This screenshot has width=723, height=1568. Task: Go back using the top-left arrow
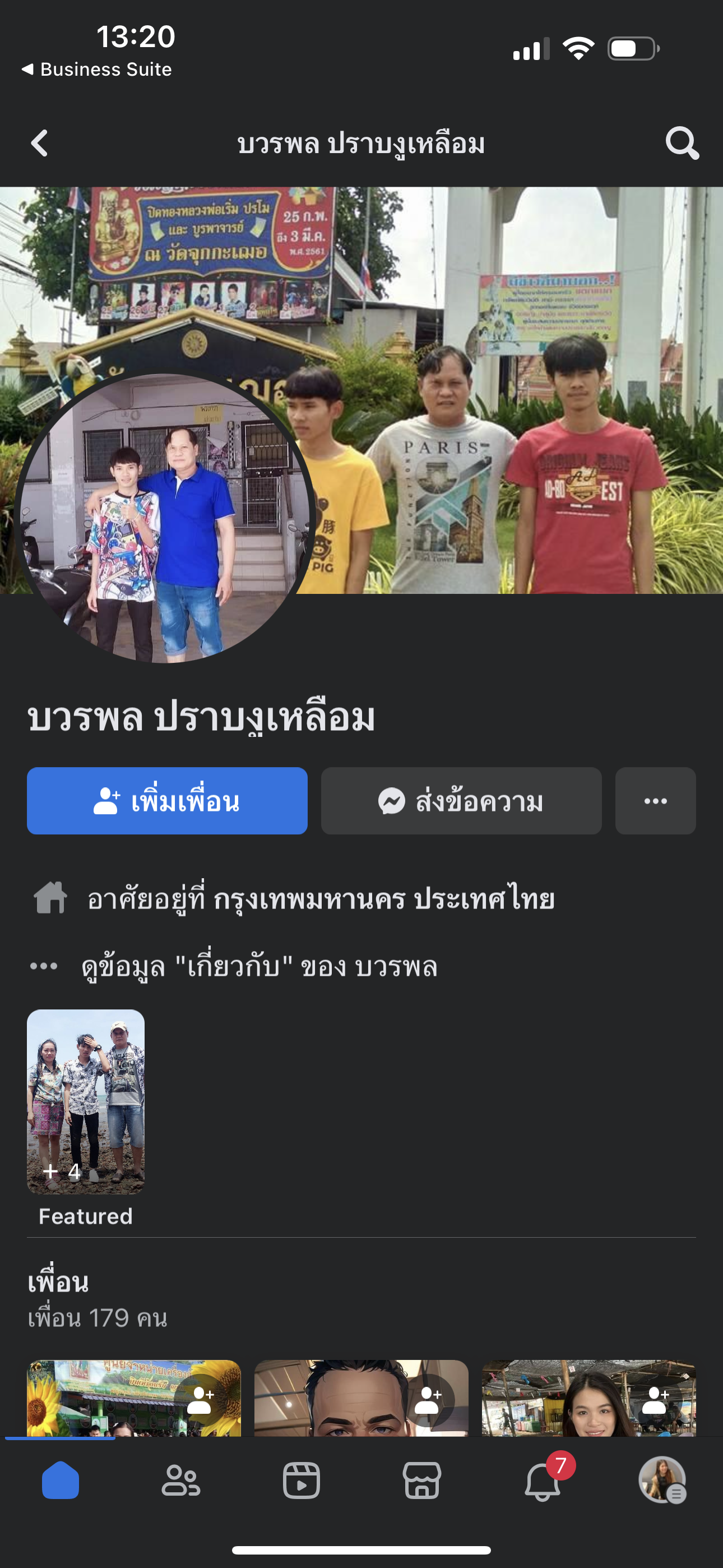click(40, 144)
